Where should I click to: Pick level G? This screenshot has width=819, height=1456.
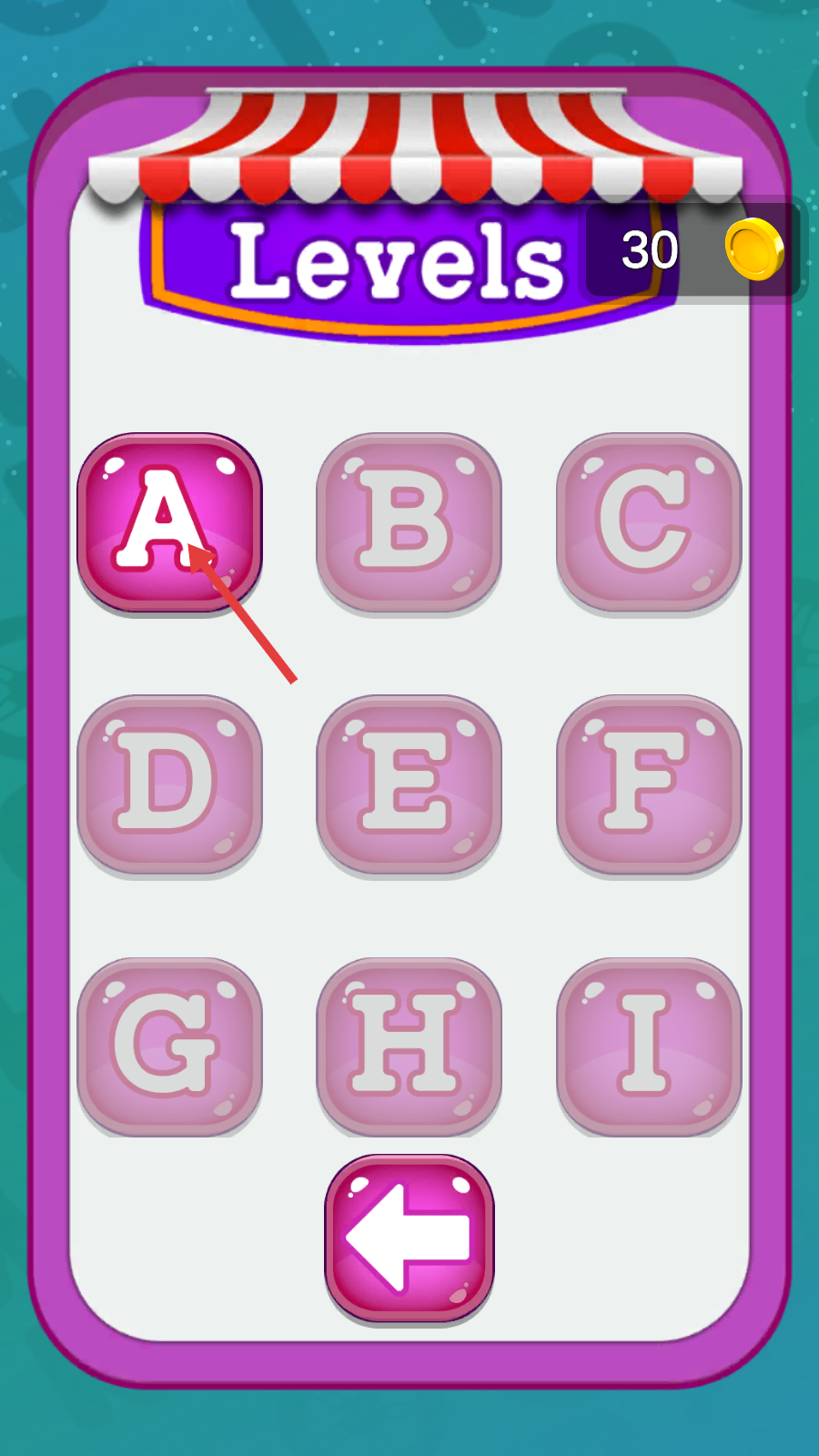tap(170, 1046)
